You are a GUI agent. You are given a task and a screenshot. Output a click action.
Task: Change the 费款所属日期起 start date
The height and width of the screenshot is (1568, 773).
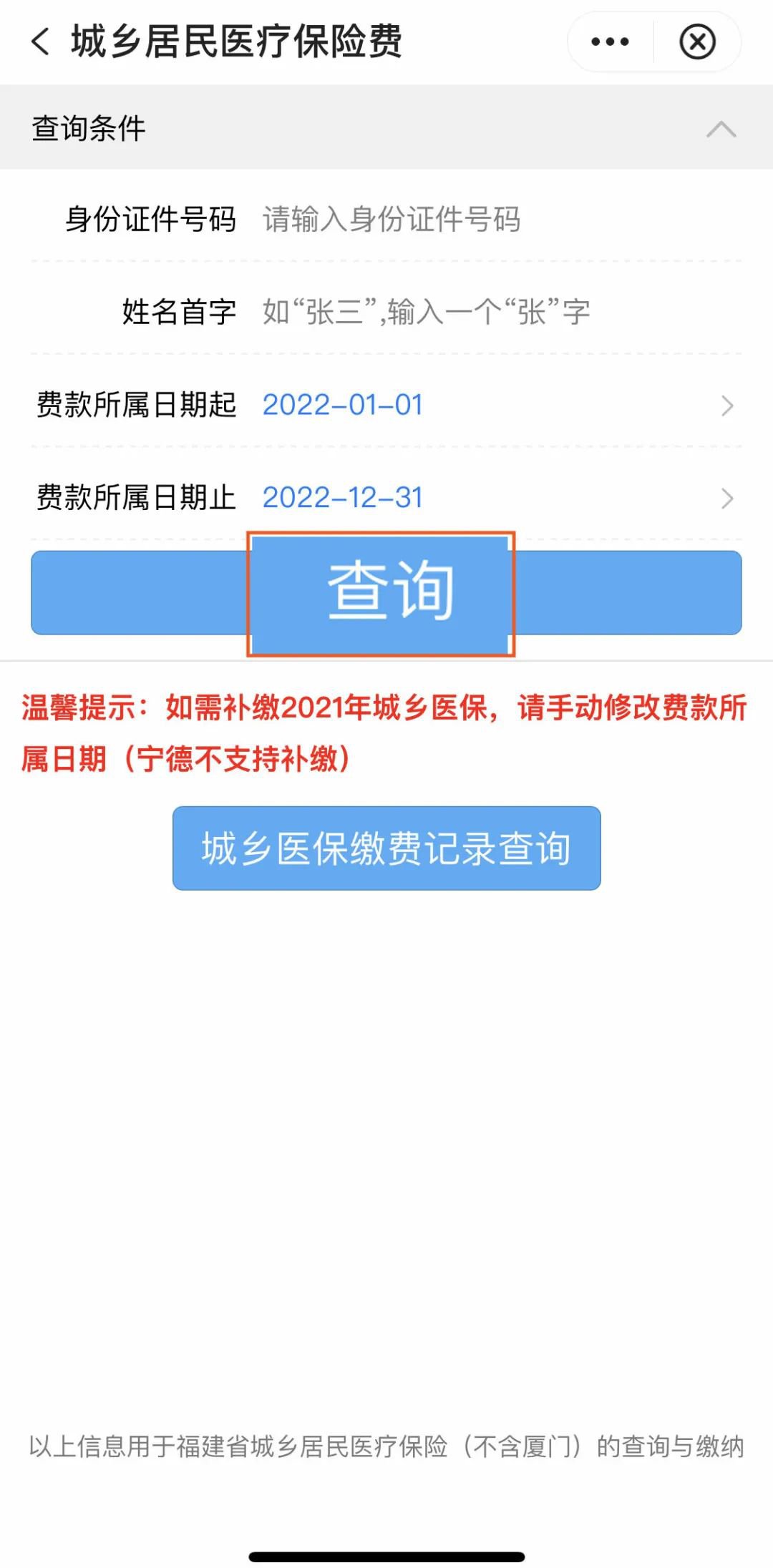(494, 405)
